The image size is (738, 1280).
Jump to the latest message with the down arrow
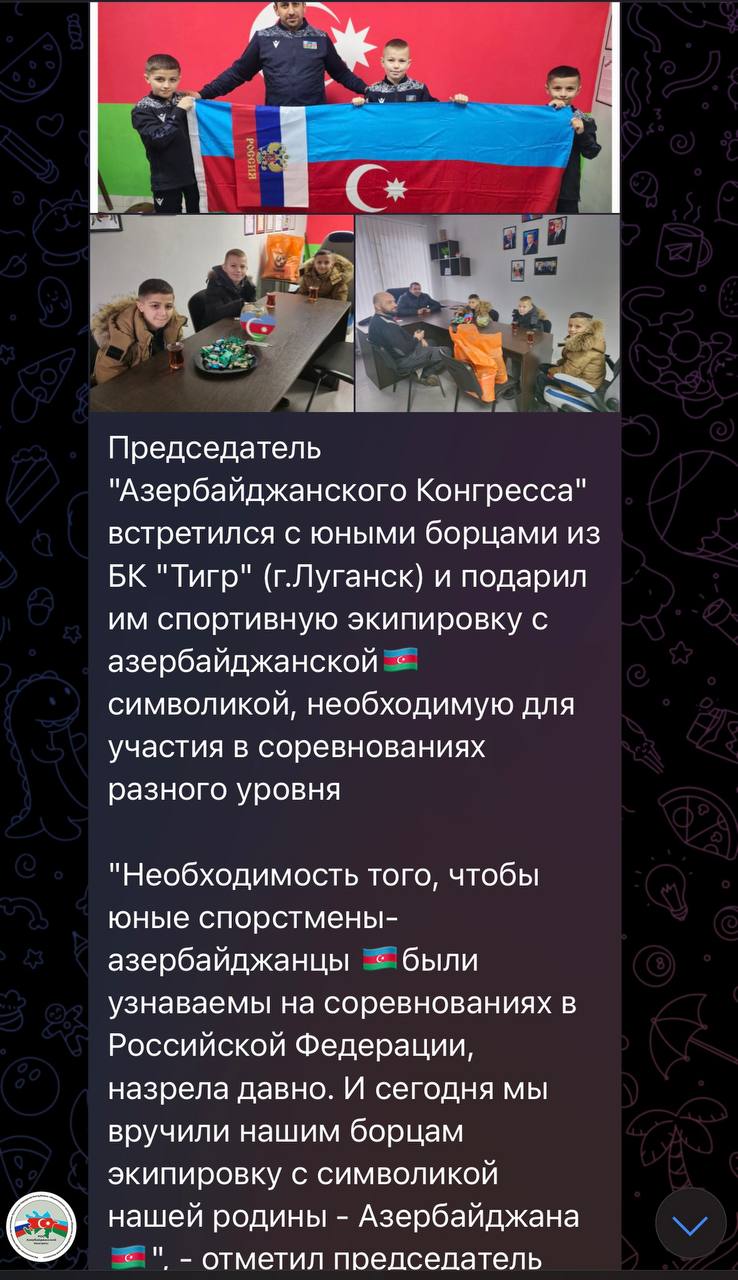(x=690, y=1223)
